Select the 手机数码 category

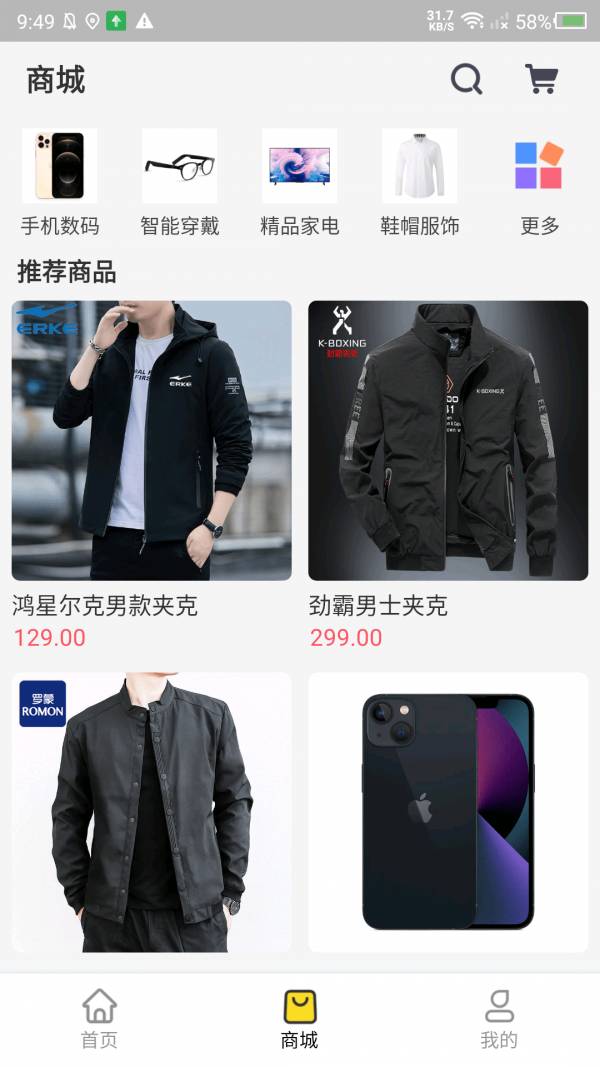(60, 182)
